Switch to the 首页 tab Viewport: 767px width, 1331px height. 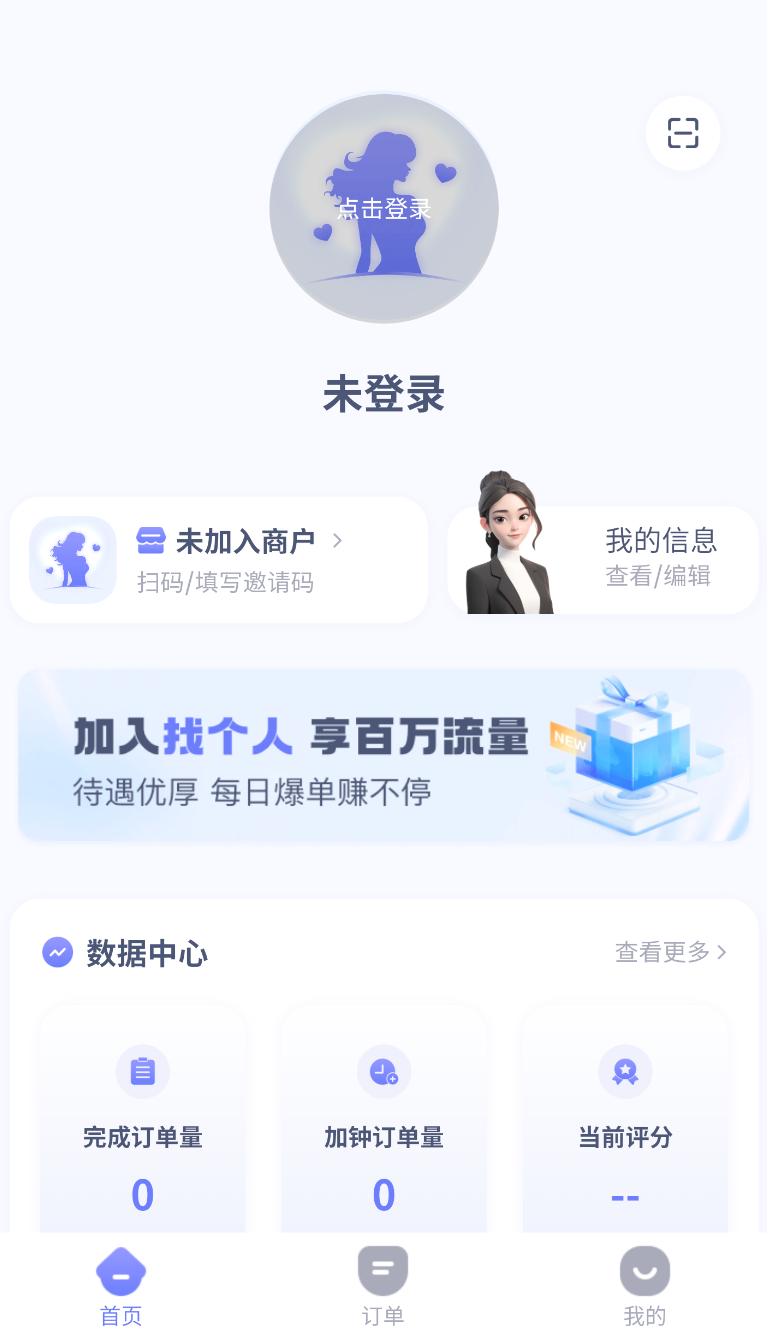pyautogui.click(x=121, y=1286)
